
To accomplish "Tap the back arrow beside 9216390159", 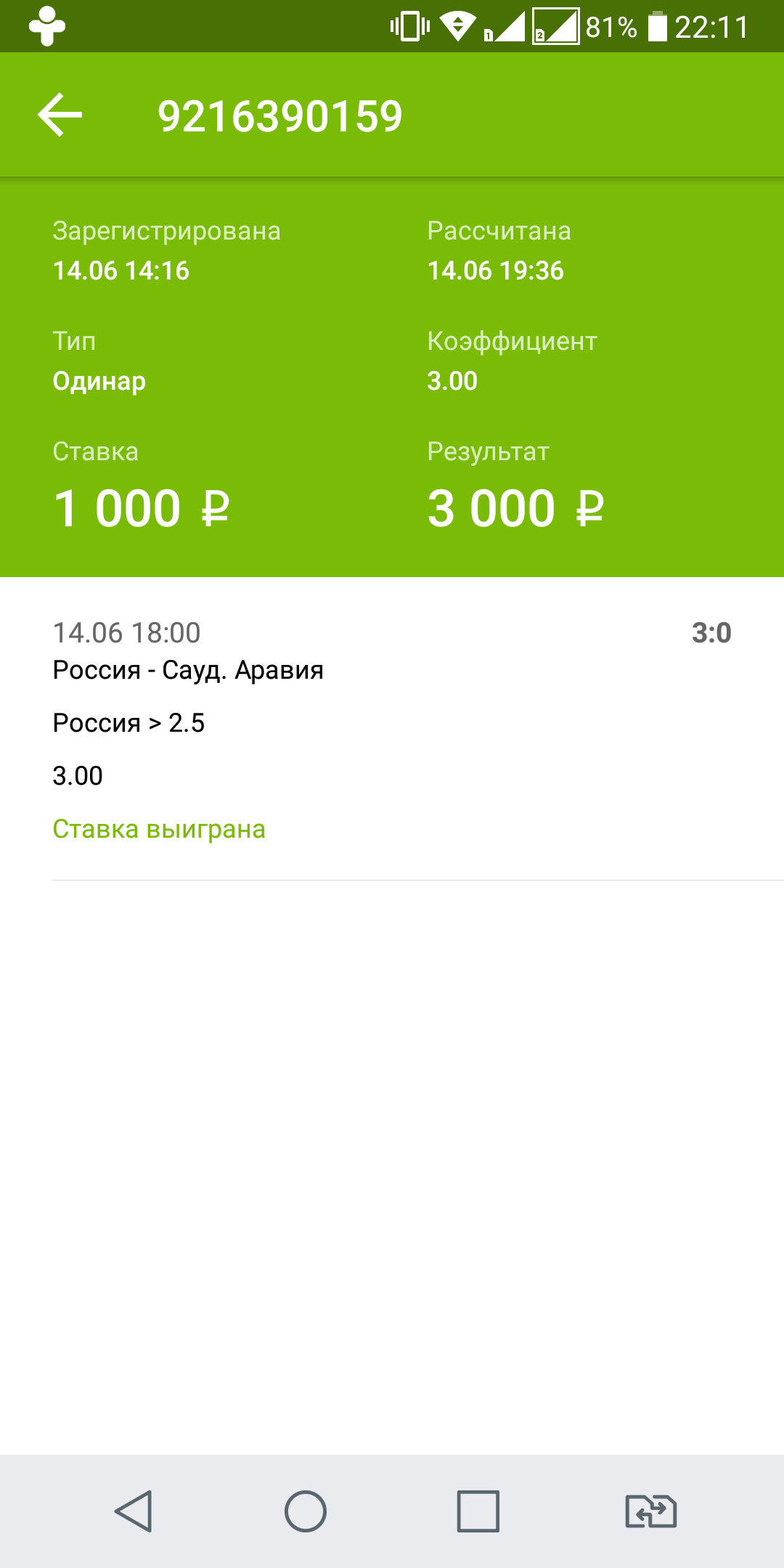I will [x=60, y=115].
